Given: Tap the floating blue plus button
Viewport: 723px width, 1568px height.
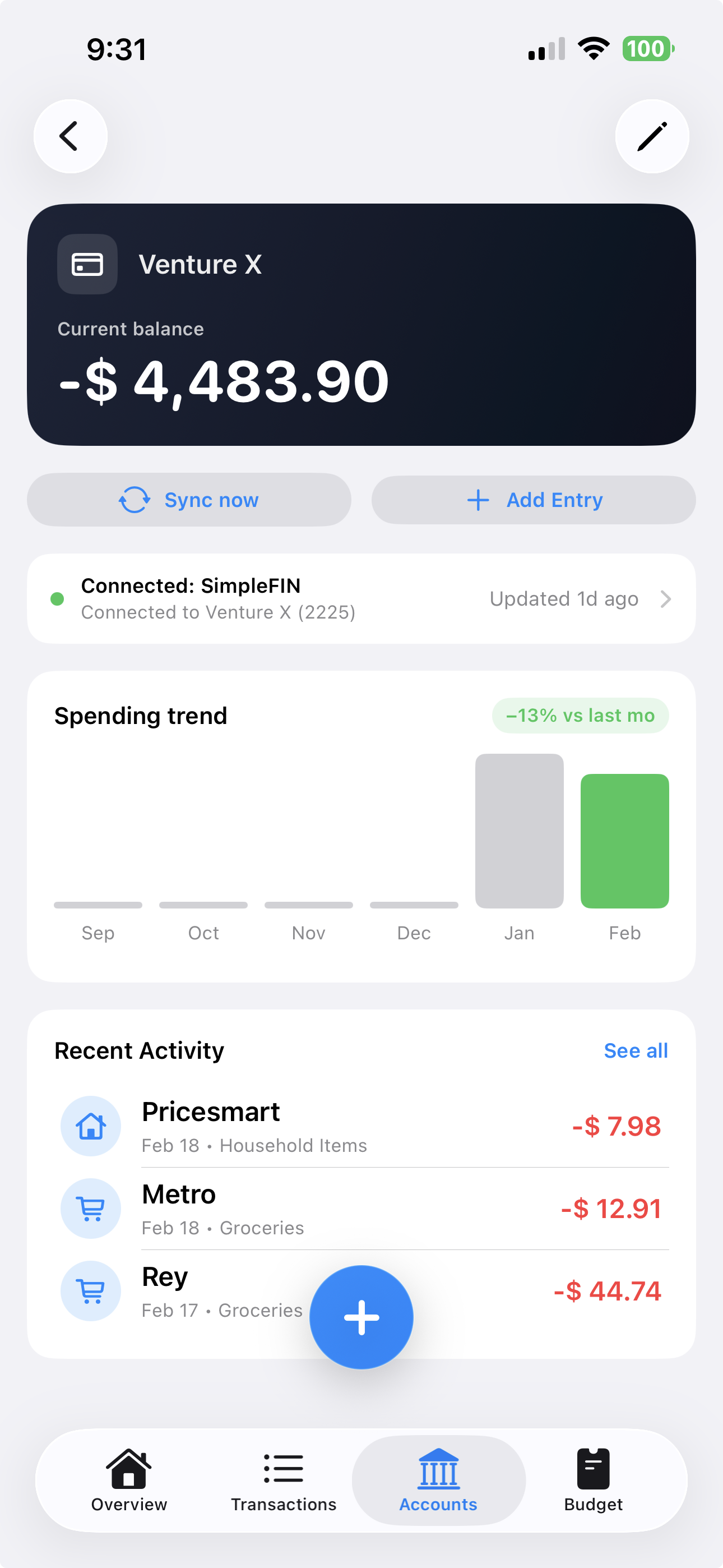Looking at the screenshot, I should (x=361, y=1317).
